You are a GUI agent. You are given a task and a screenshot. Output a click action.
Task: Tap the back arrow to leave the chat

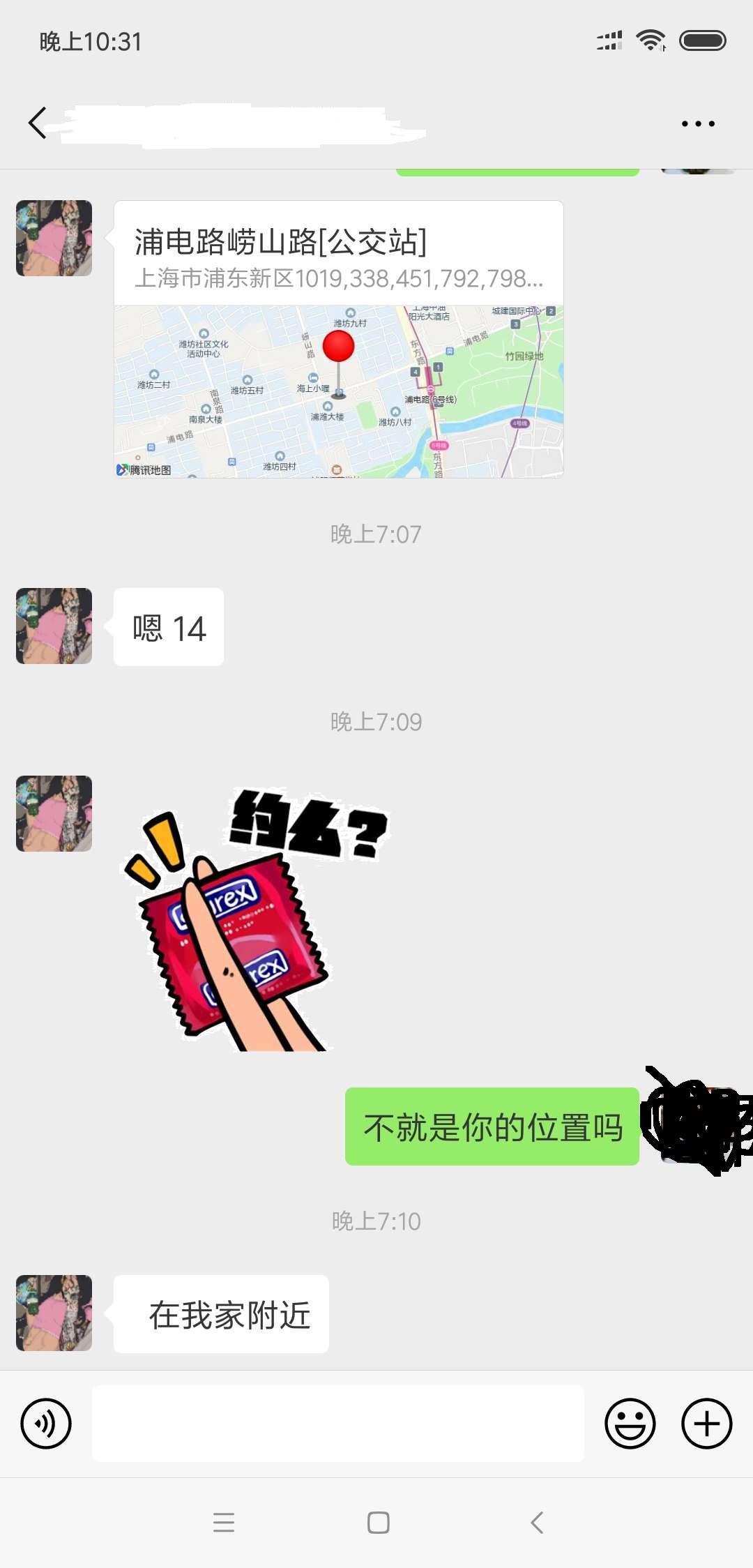tap(38, 123)
